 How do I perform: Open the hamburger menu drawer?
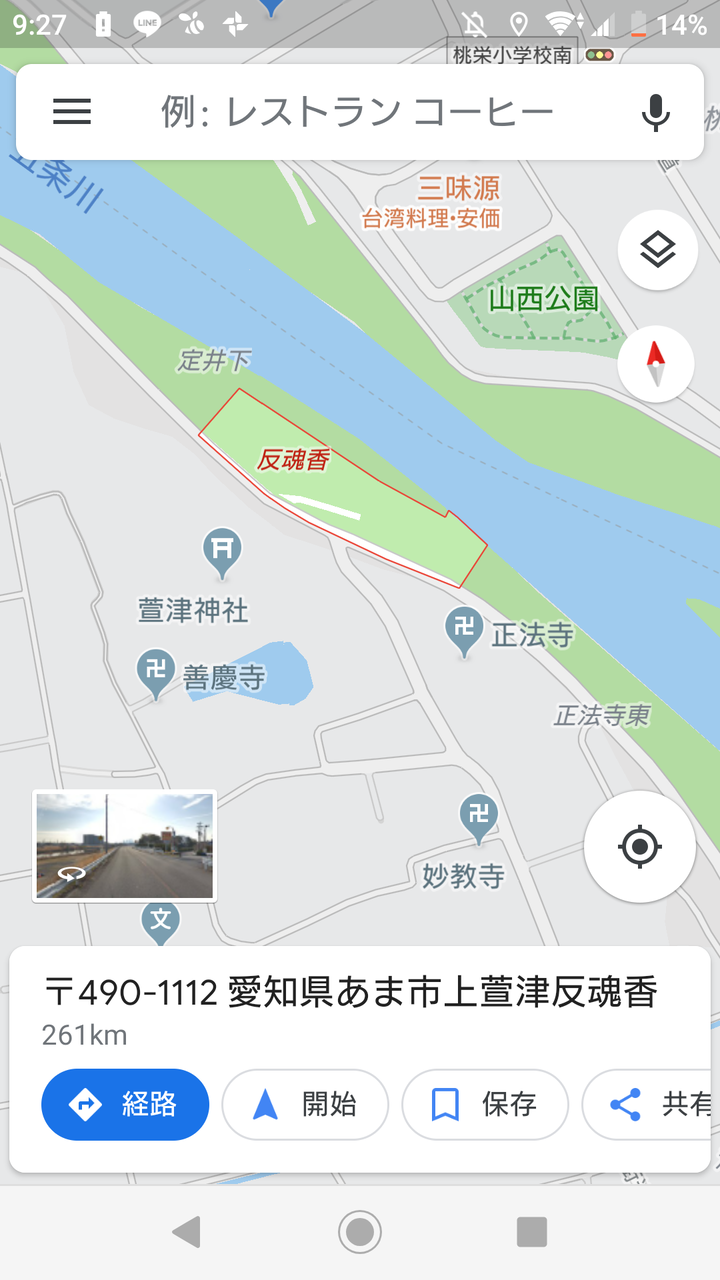72,112
